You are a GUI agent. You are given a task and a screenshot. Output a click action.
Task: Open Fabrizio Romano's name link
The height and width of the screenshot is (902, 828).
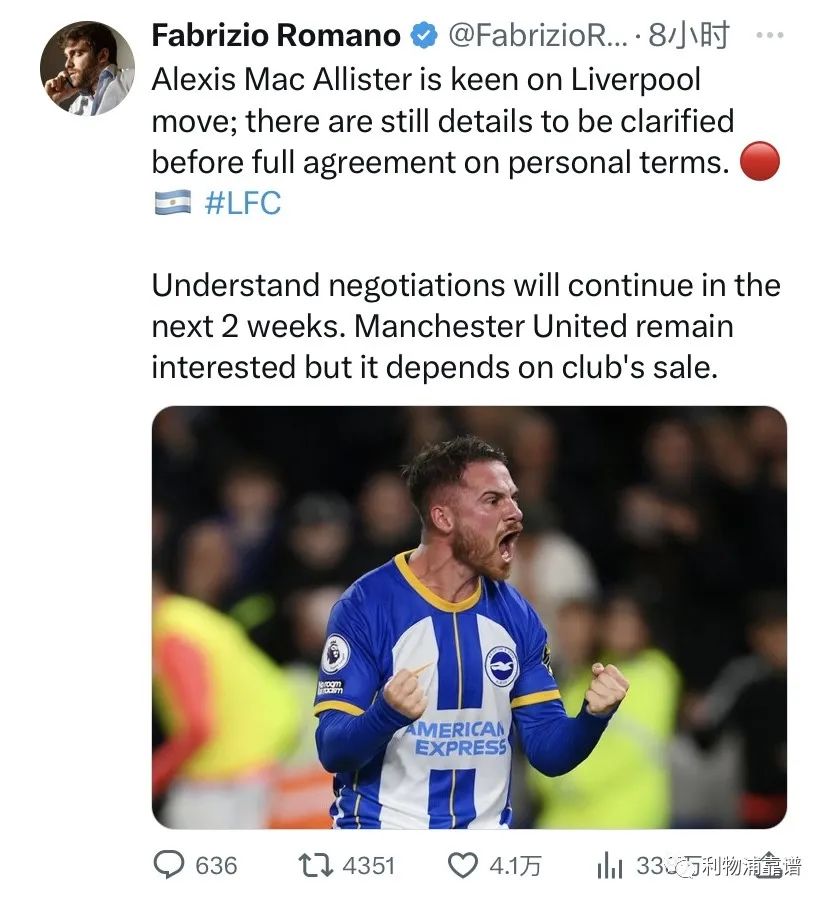[276, 36]
